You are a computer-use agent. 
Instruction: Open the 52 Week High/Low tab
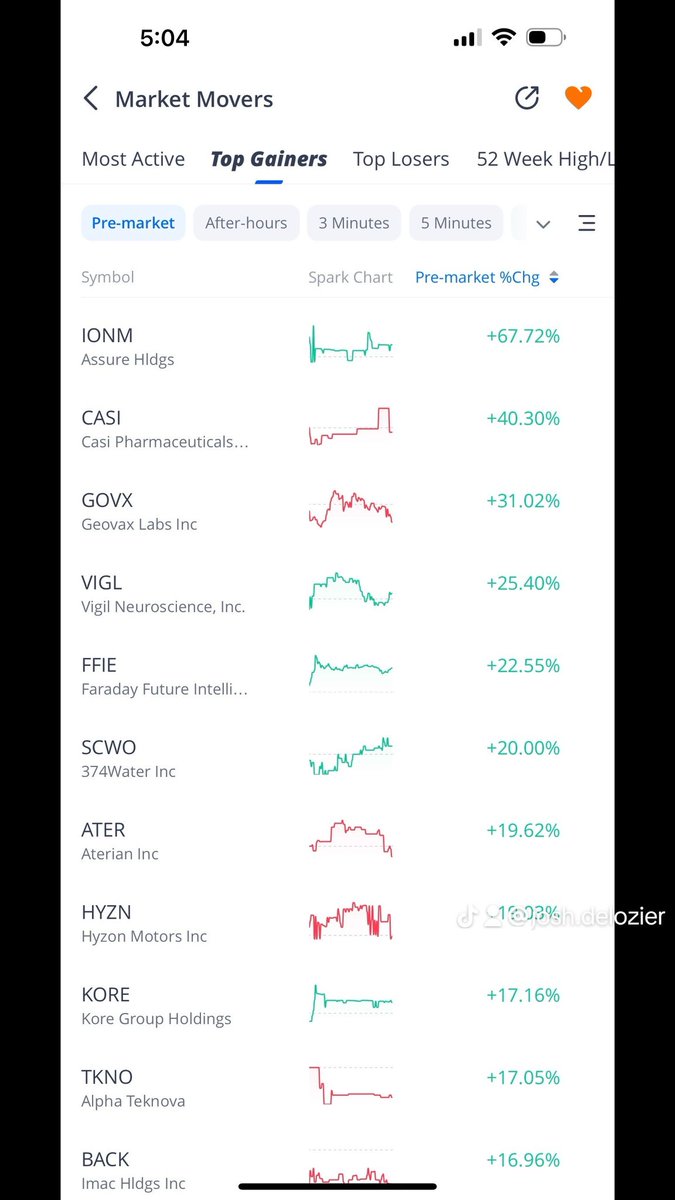[544, 159]
